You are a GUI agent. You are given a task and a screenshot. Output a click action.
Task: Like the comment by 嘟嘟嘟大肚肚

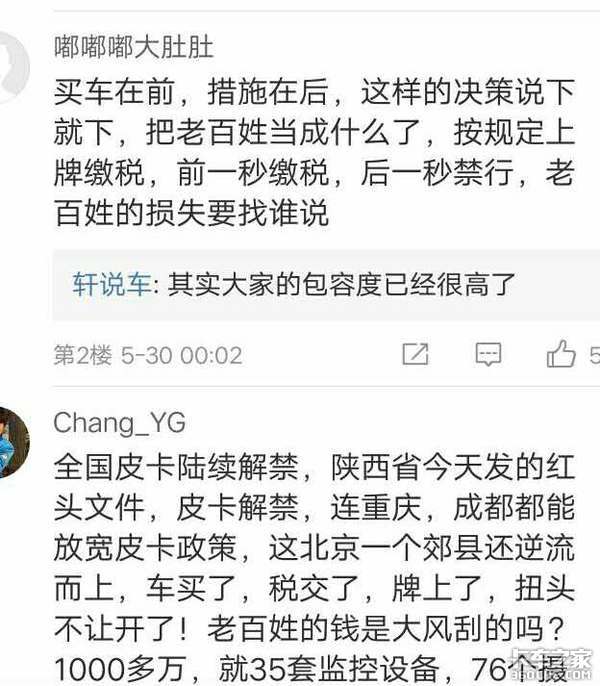[x=561, y=354]
